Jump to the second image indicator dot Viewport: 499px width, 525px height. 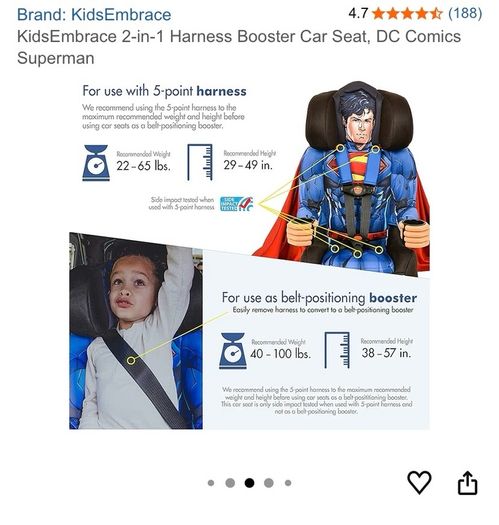point(230,483)
